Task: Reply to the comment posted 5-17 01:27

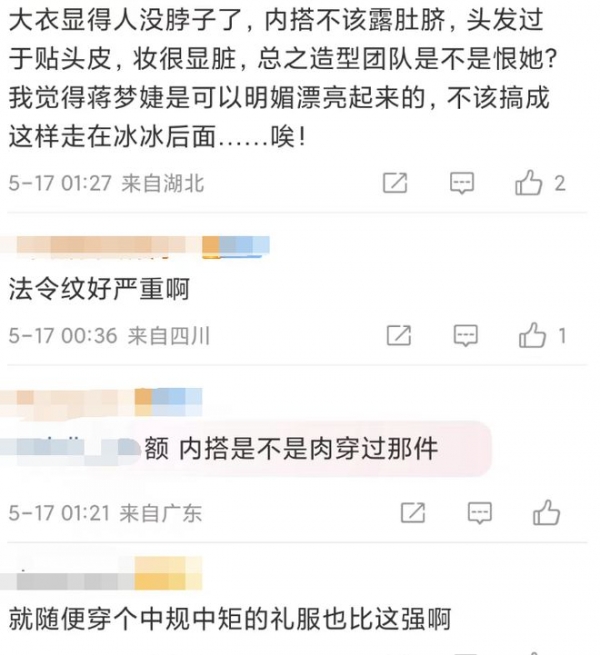Action: (x=461, y=183)
